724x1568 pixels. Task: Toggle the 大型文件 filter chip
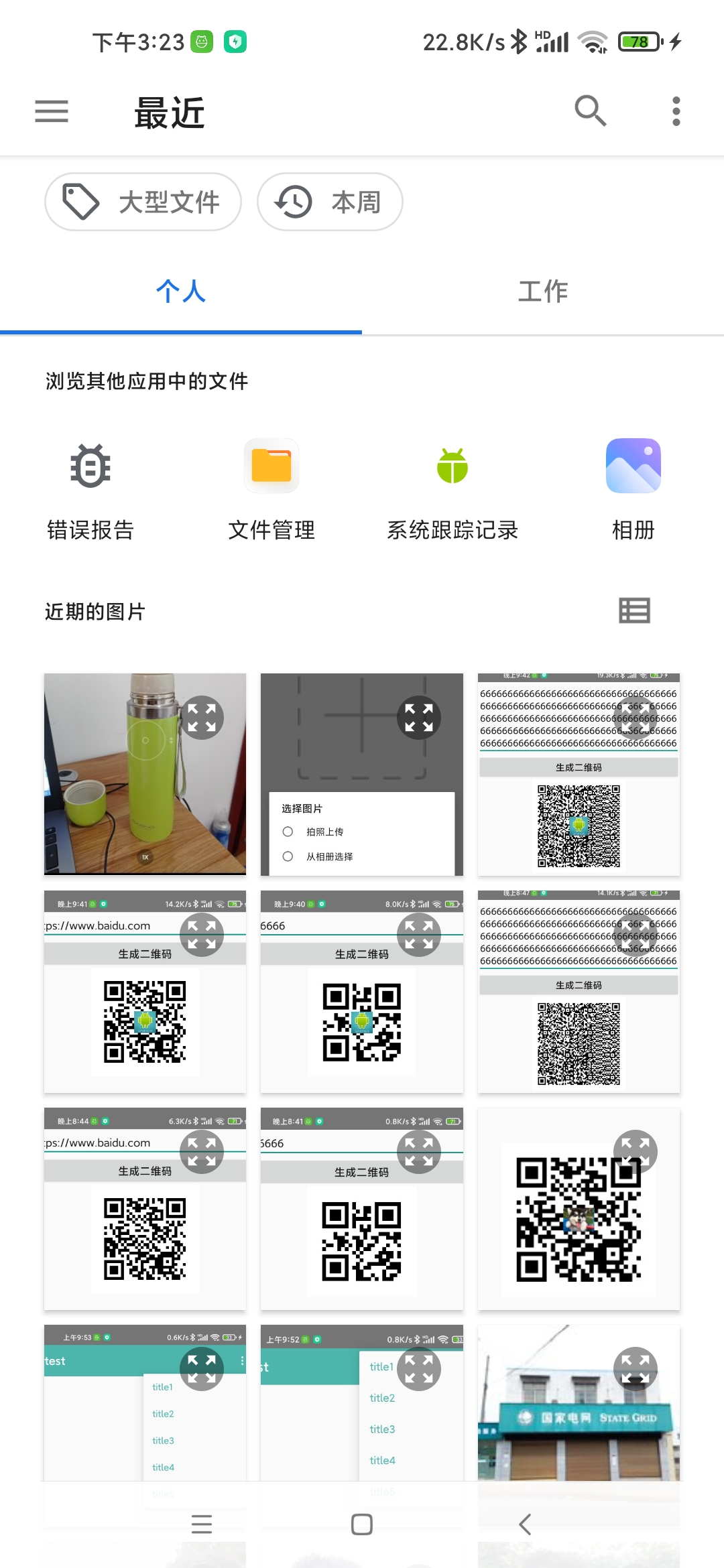tap(143, 201)
